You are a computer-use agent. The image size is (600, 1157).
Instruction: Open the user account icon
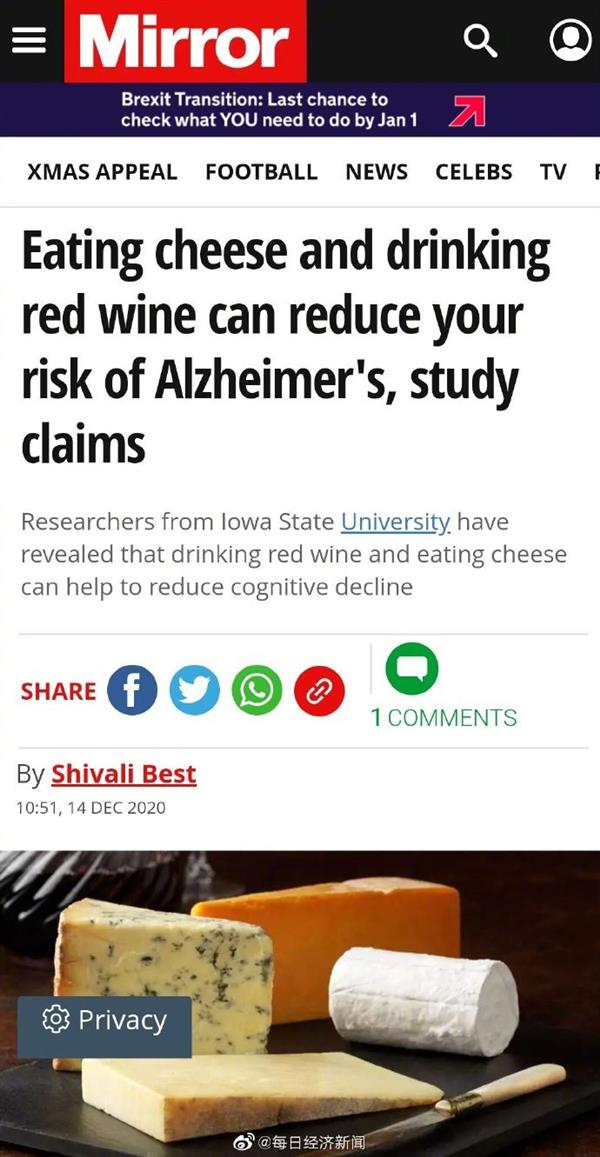click(571, 41)
